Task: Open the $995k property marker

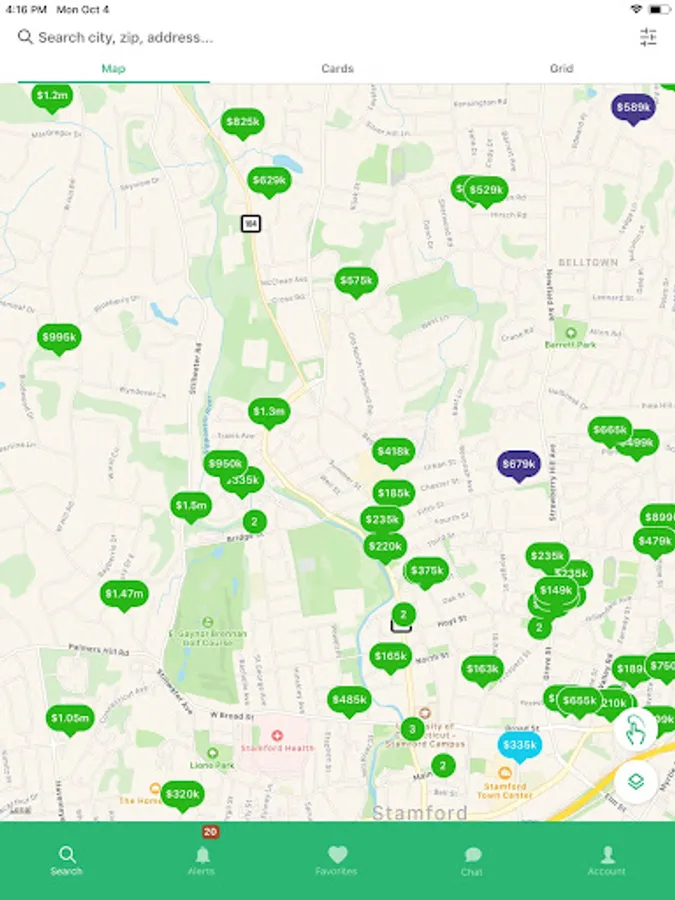Action: [59, 339]
